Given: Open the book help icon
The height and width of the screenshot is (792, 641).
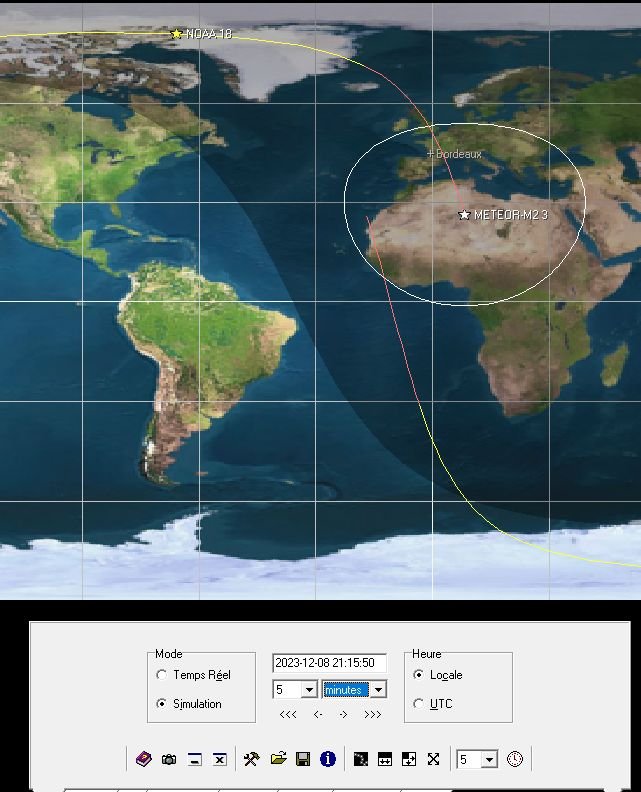Looking at the screenshot, I should pyautogui.click(x=144, y=760).
